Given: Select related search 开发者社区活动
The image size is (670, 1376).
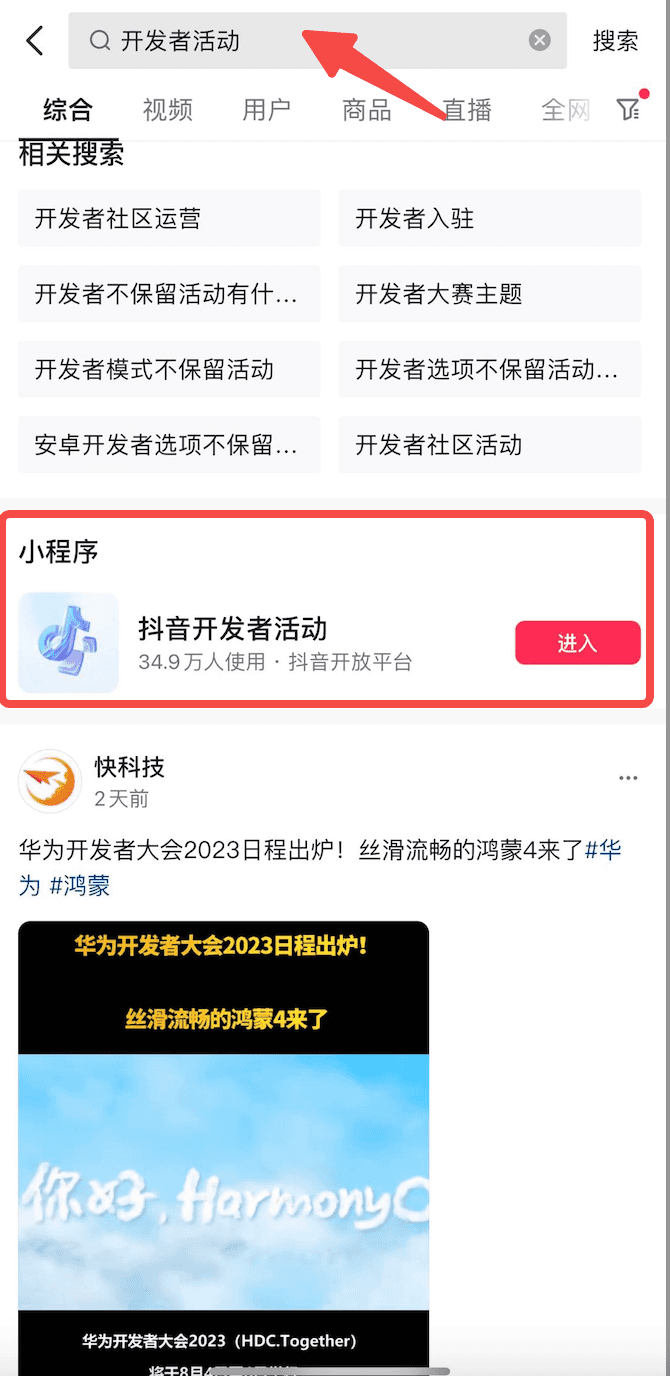Looking at the screenshot, I should pyautogui.click(x=489, y=445).
